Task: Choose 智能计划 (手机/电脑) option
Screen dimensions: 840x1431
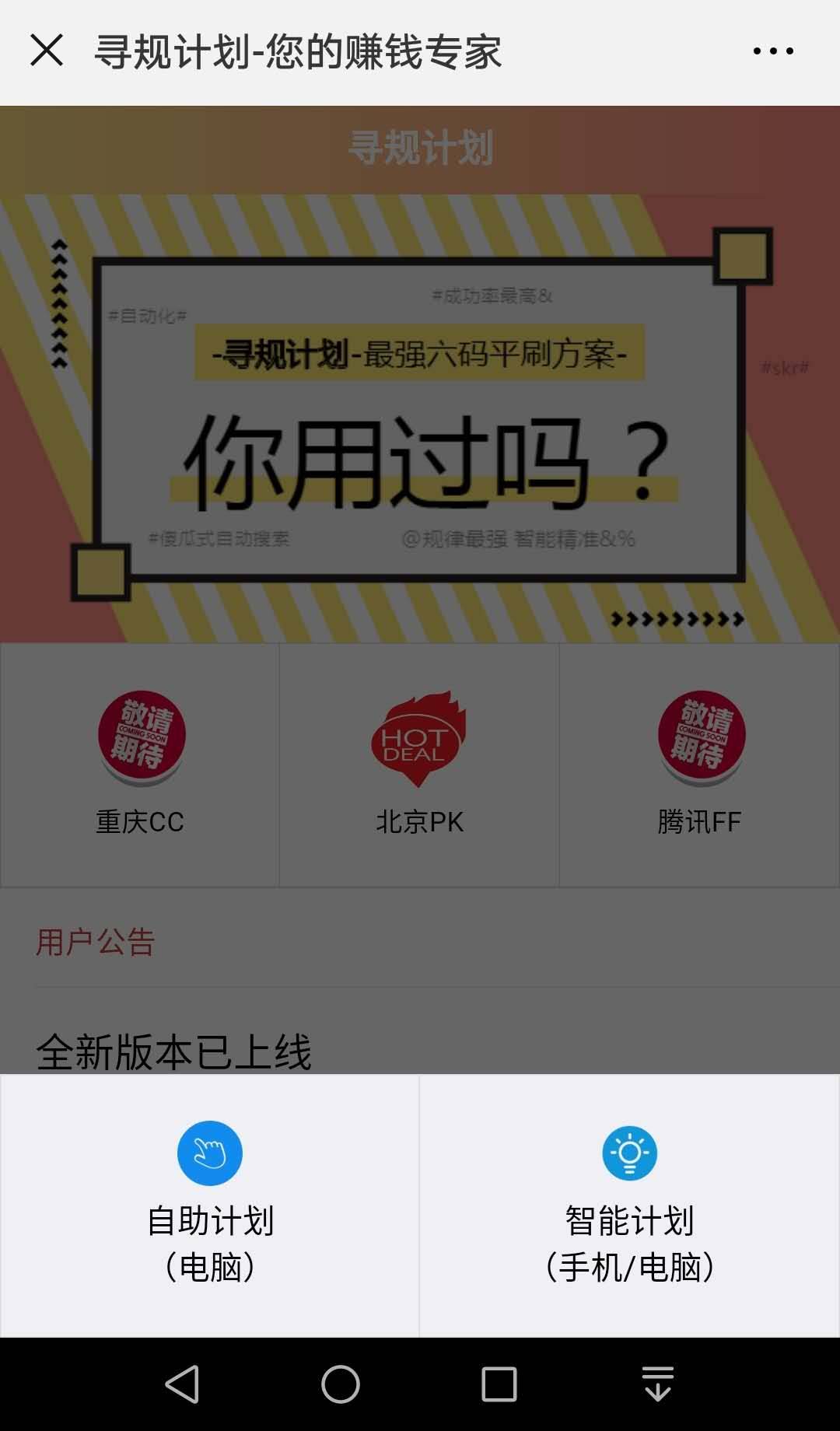Action: 630,1205
